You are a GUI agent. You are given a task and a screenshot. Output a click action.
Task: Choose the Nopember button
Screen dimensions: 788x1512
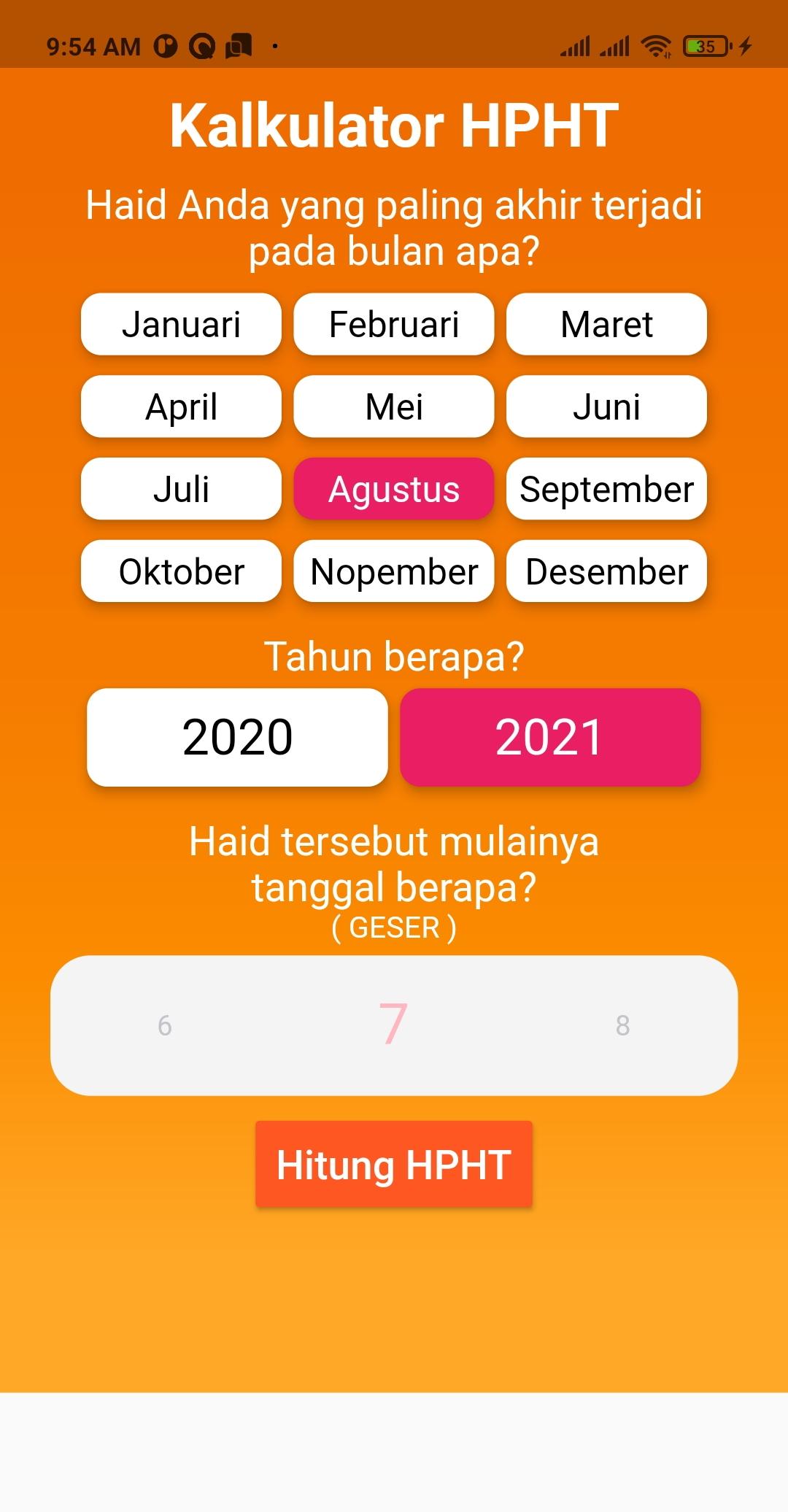pos(394,571)
